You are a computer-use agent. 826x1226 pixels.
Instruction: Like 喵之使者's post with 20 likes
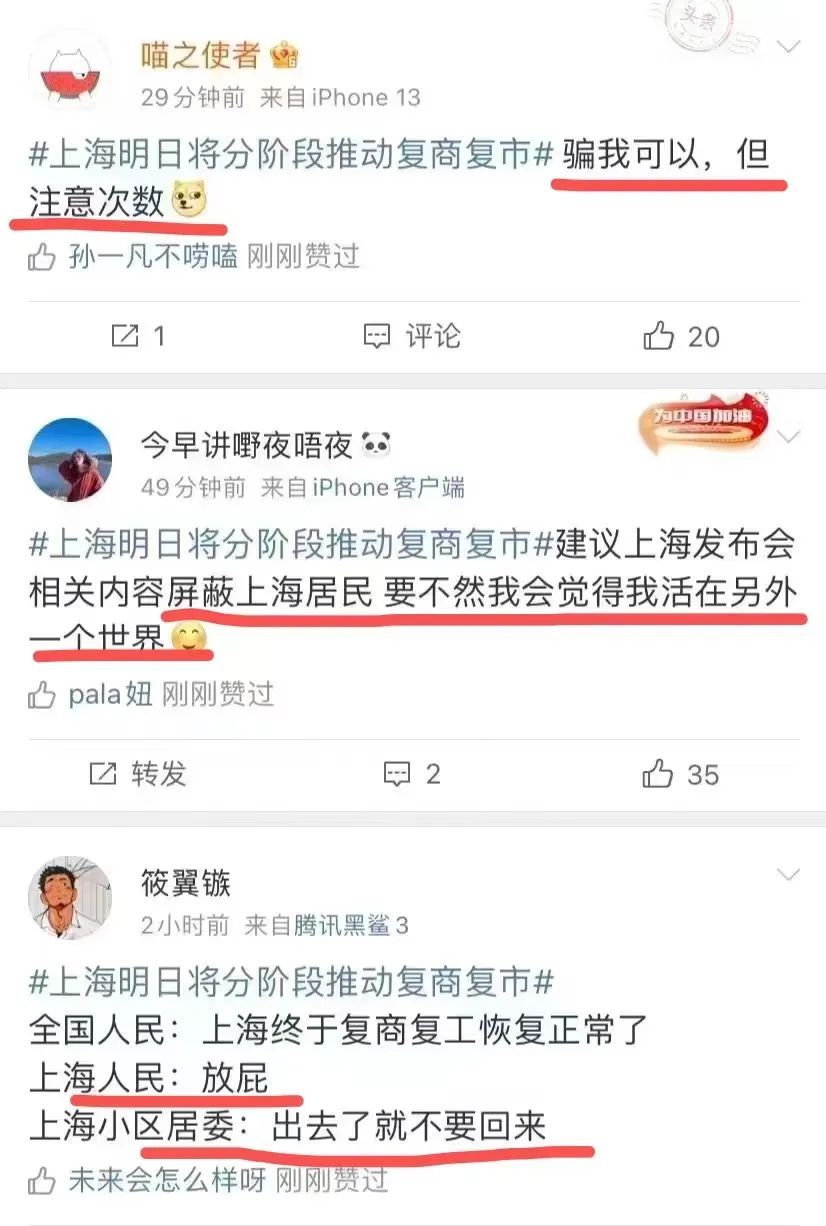pos(681,336)
